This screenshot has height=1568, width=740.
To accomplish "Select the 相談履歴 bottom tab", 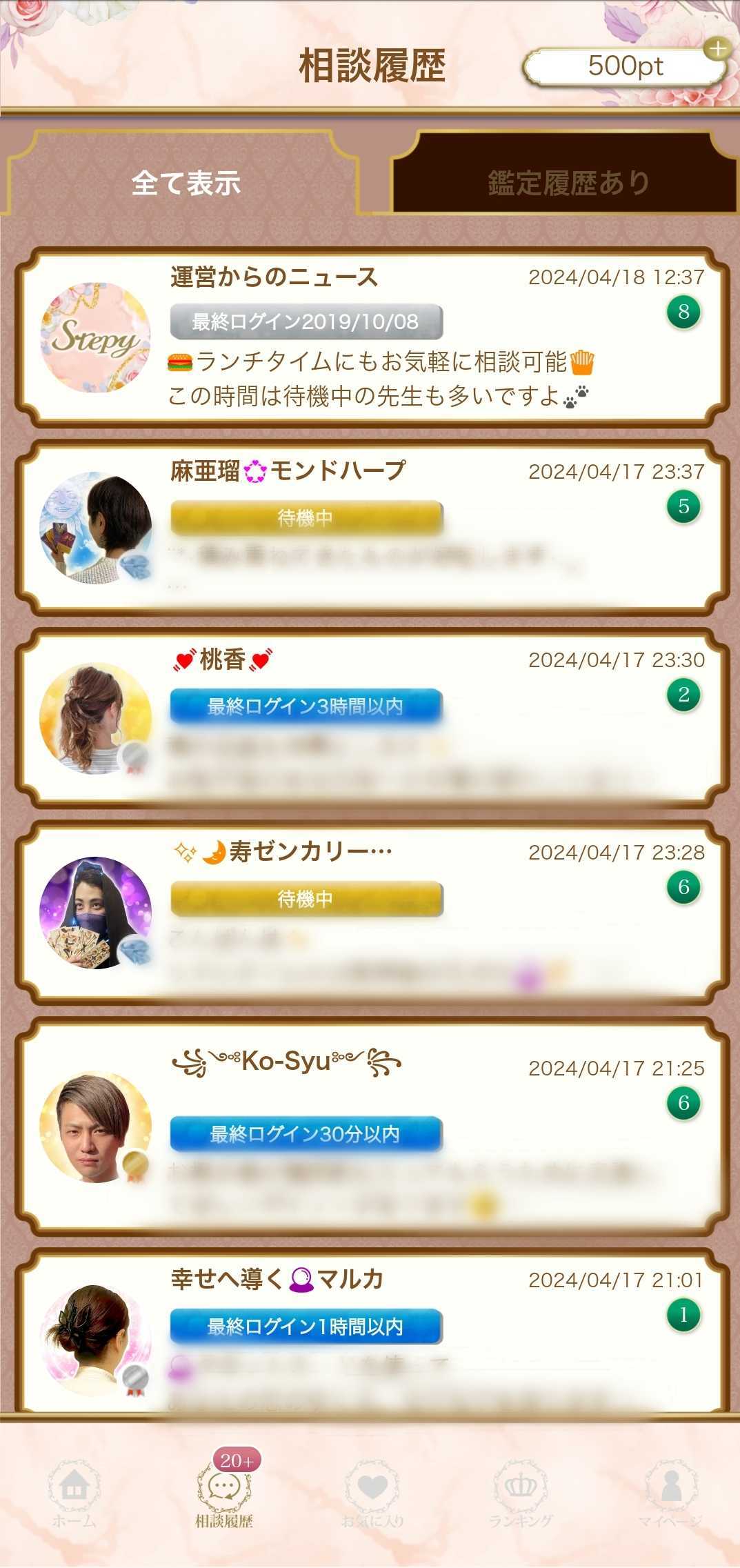I will coord(223,1495).
